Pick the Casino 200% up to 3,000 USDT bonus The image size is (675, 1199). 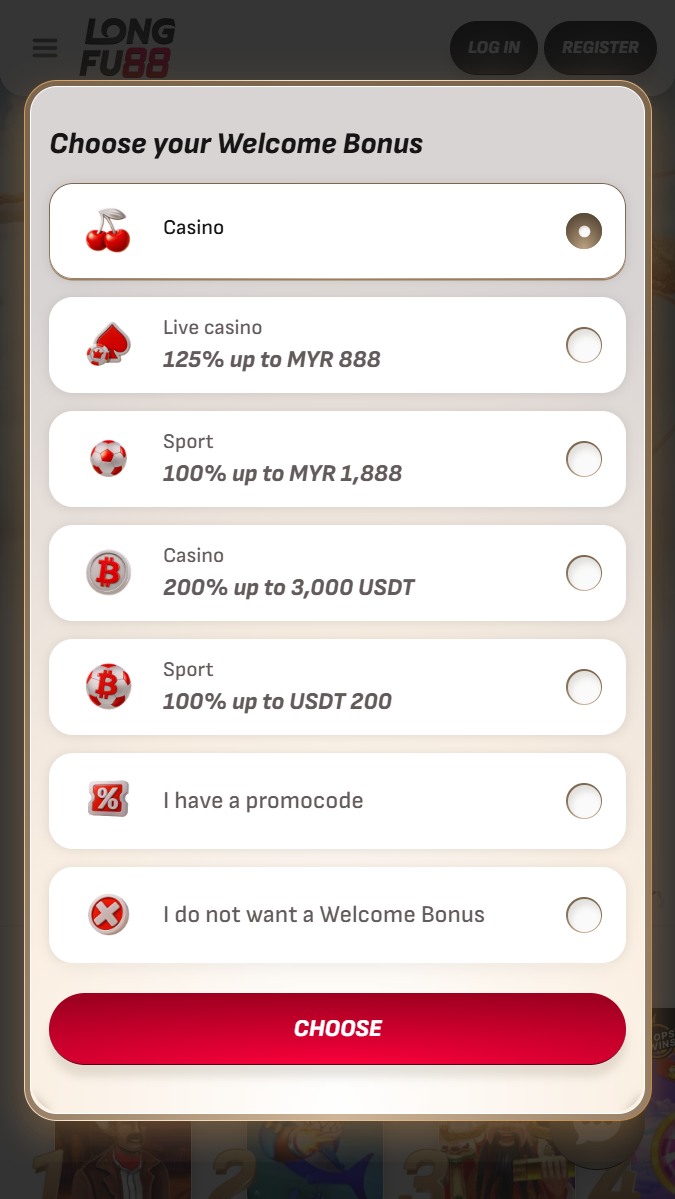pyautogui.click(x=584, y=573)
